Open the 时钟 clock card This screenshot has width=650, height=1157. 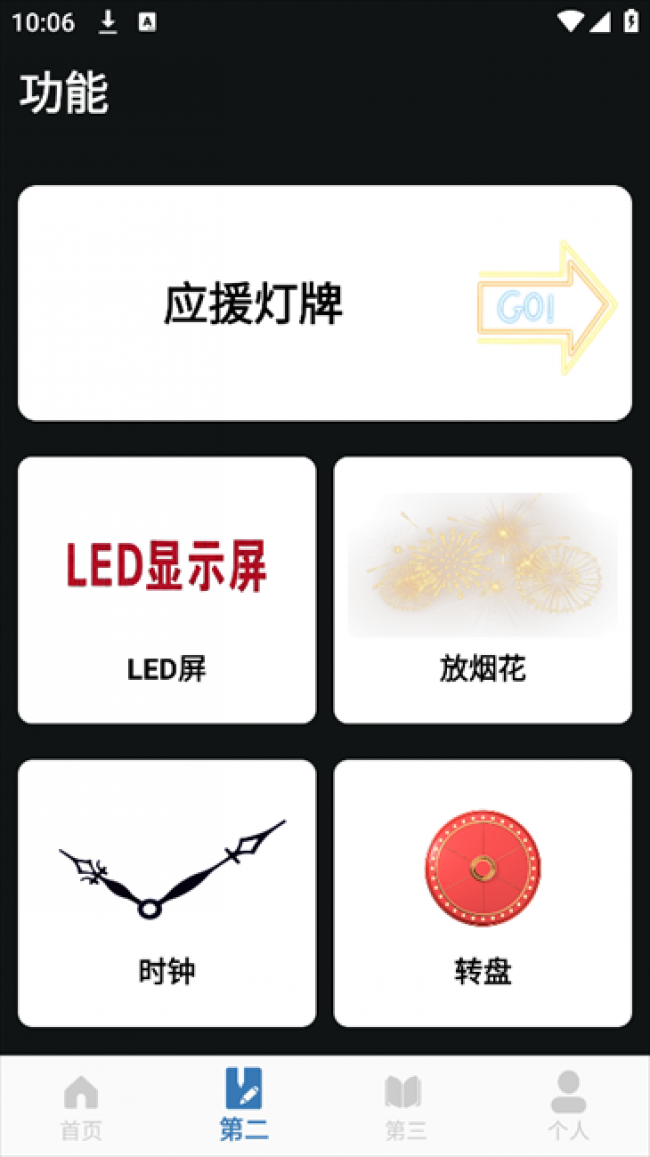click(x=167, y=892)
